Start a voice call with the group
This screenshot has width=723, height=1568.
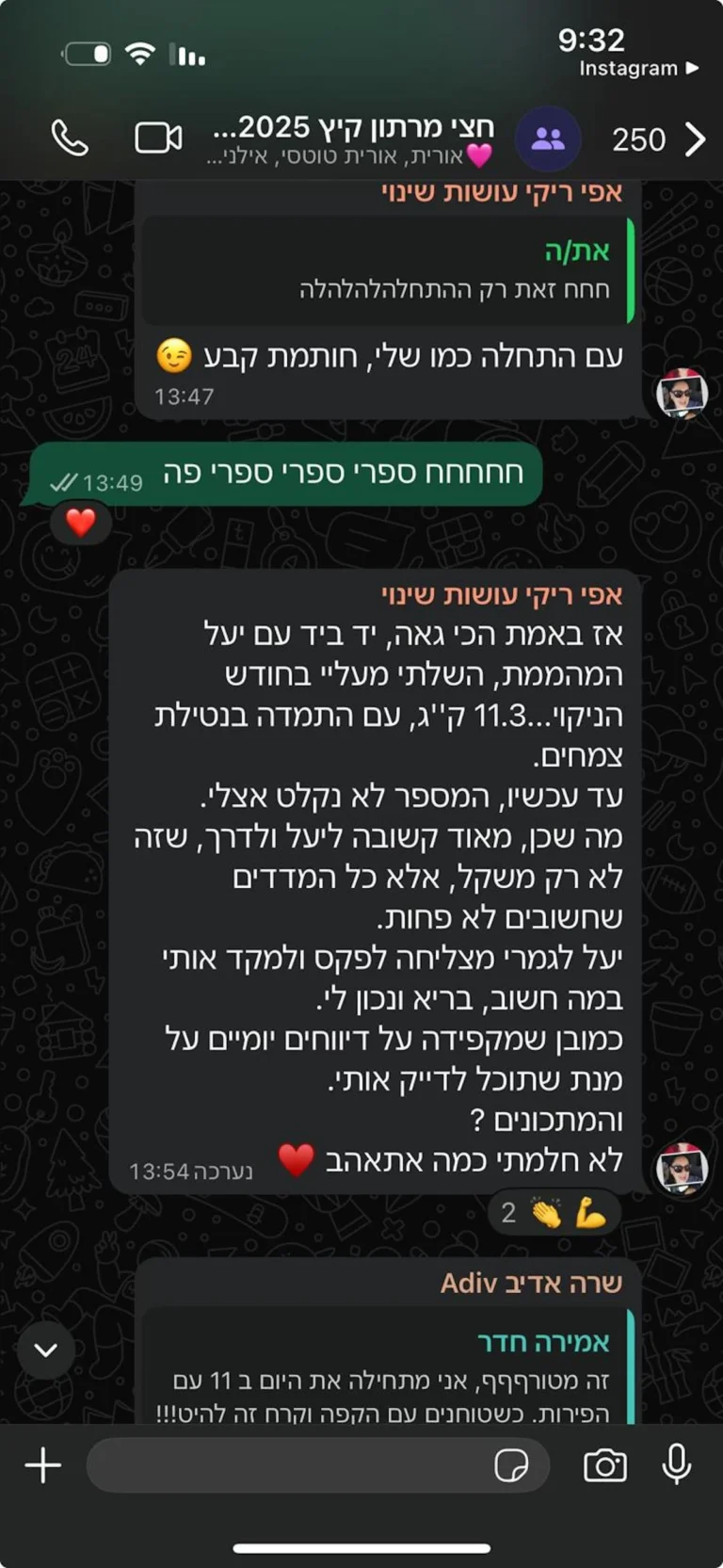point(70,139)
